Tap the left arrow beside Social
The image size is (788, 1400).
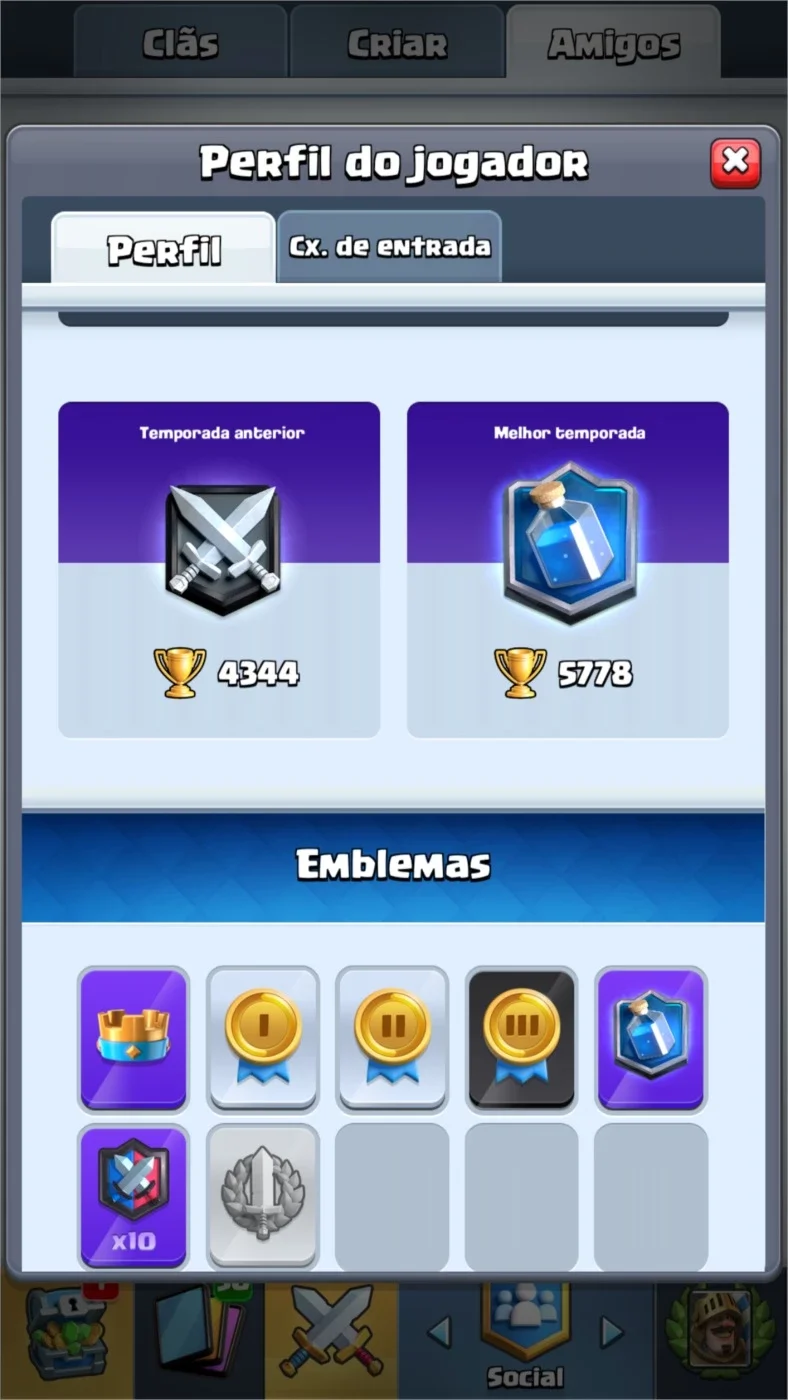(x=439, y=1331)
